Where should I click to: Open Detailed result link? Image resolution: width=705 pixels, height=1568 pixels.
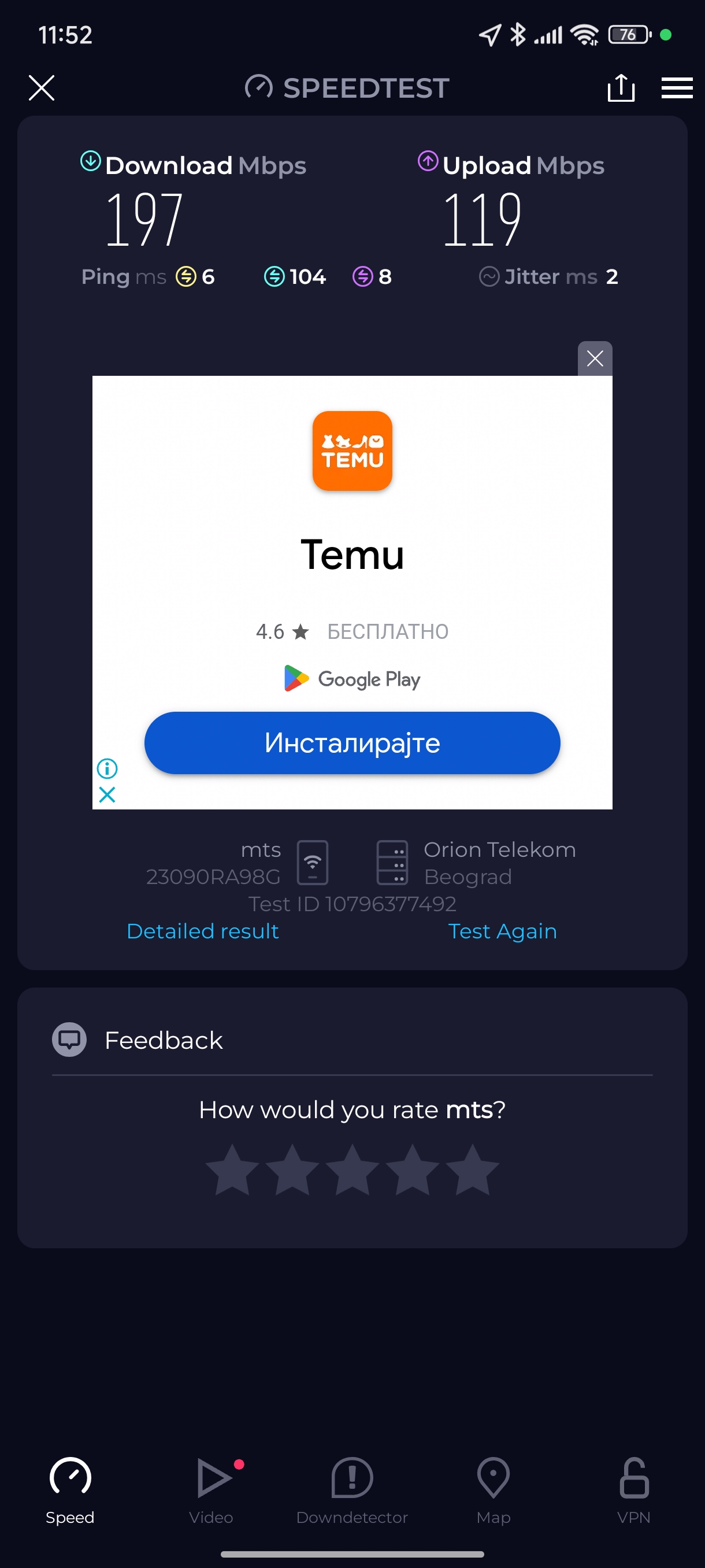coord(203,931)
